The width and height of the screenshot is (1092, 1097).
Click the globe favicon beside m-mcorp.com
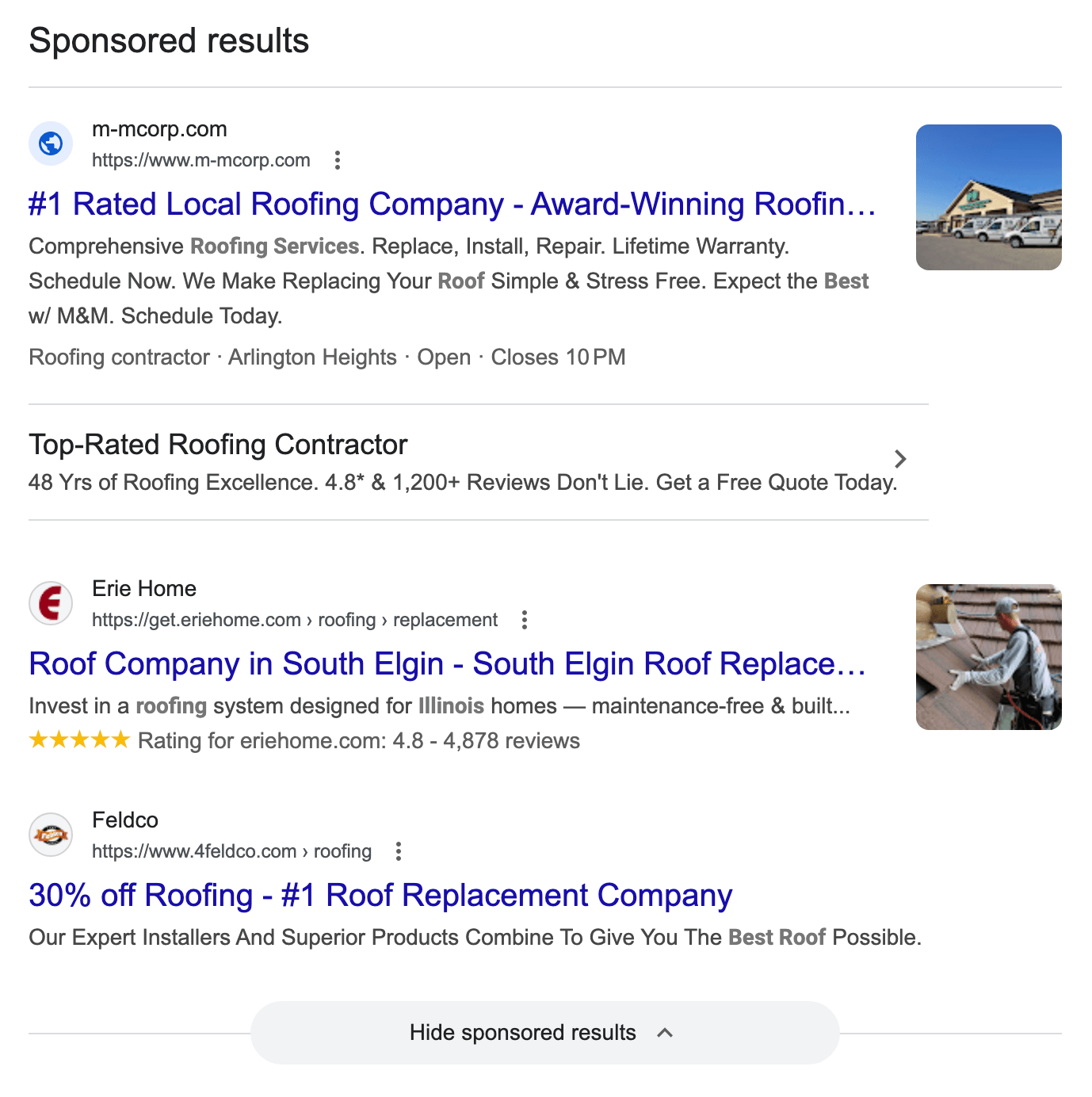pyautogui.click(x=50, y=143)
